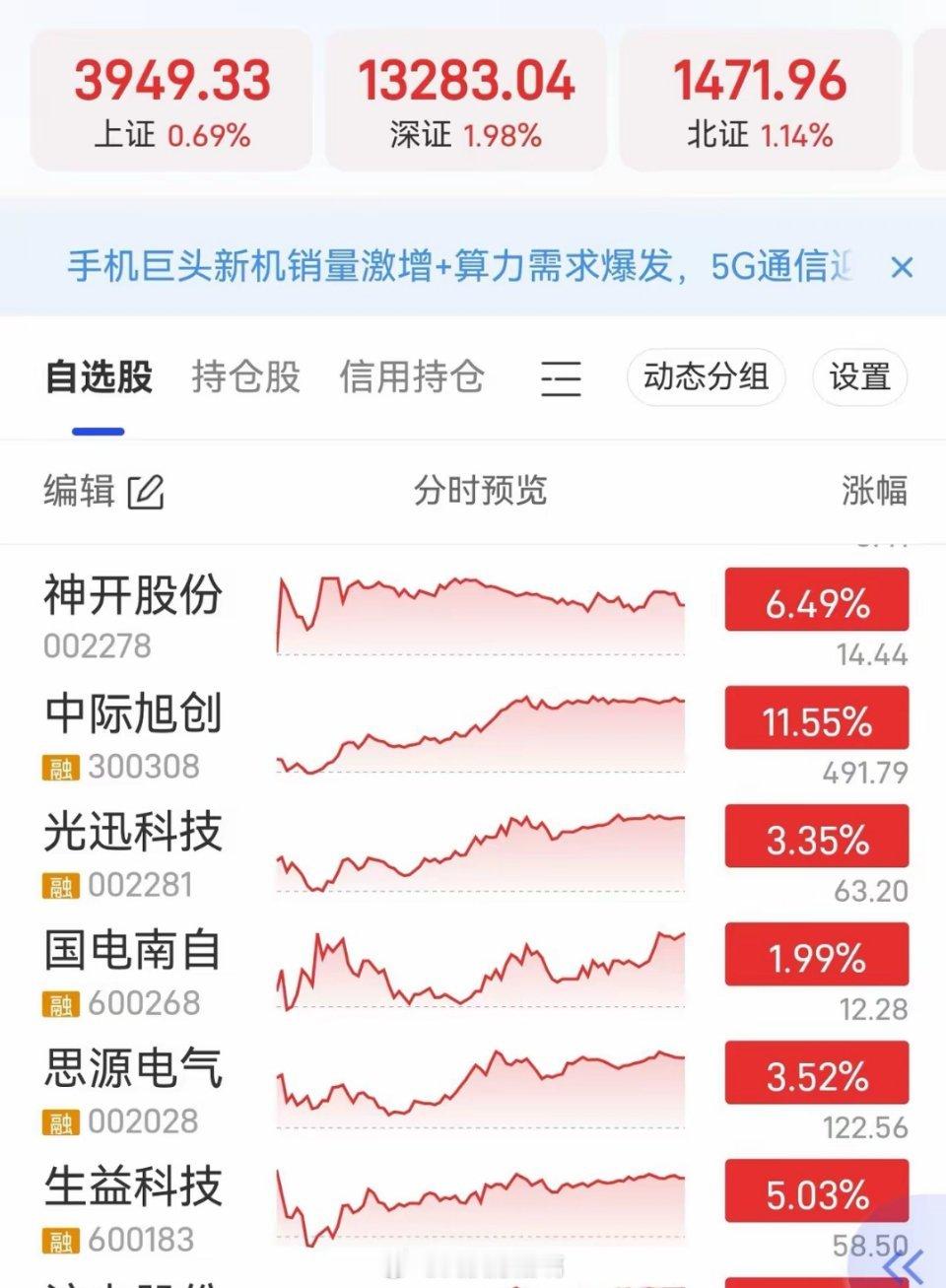Open the group list menu icon
Image resolution: width=946 pixels, height=1288 pixels.
pyautogui.click(x=561, y=377)
